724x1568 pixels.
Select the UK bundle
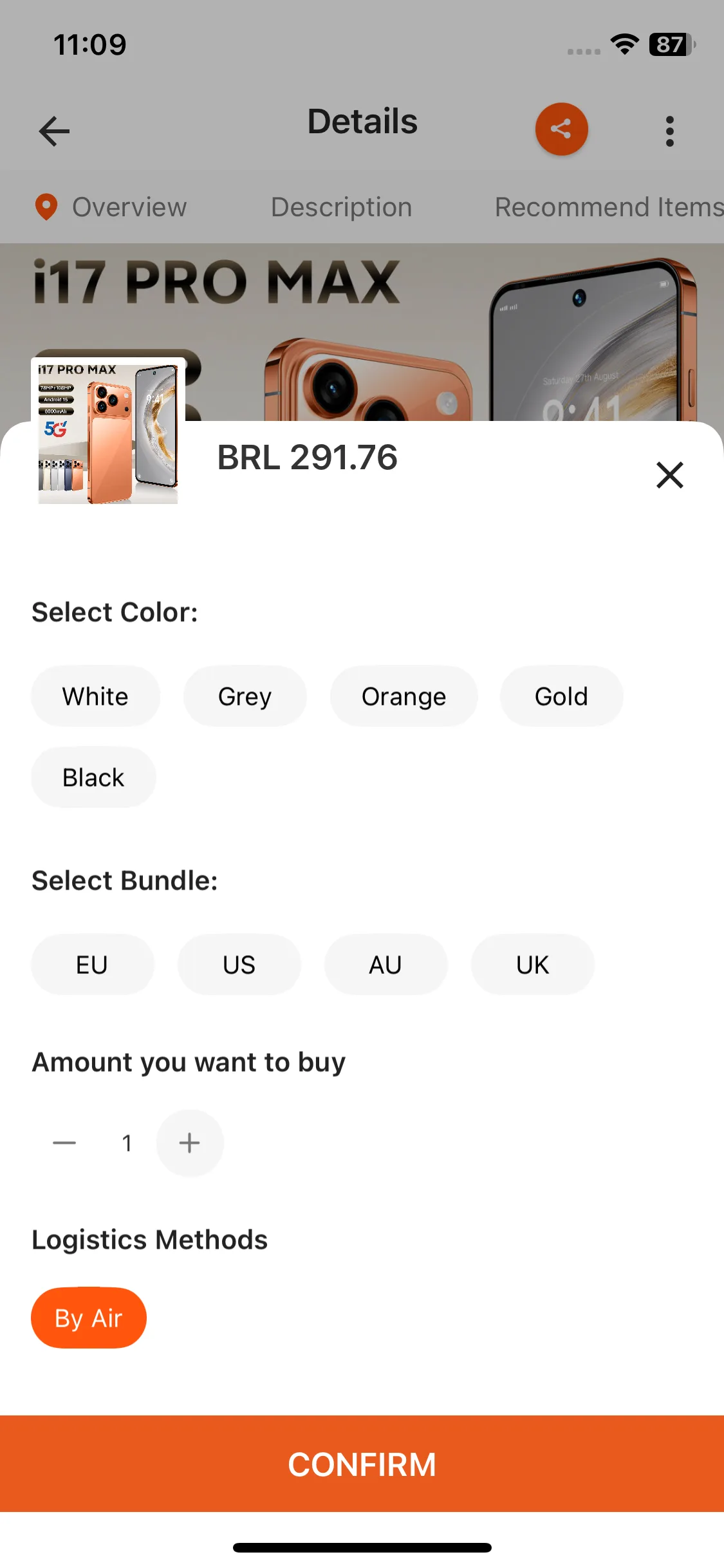[x=532, y=965]
